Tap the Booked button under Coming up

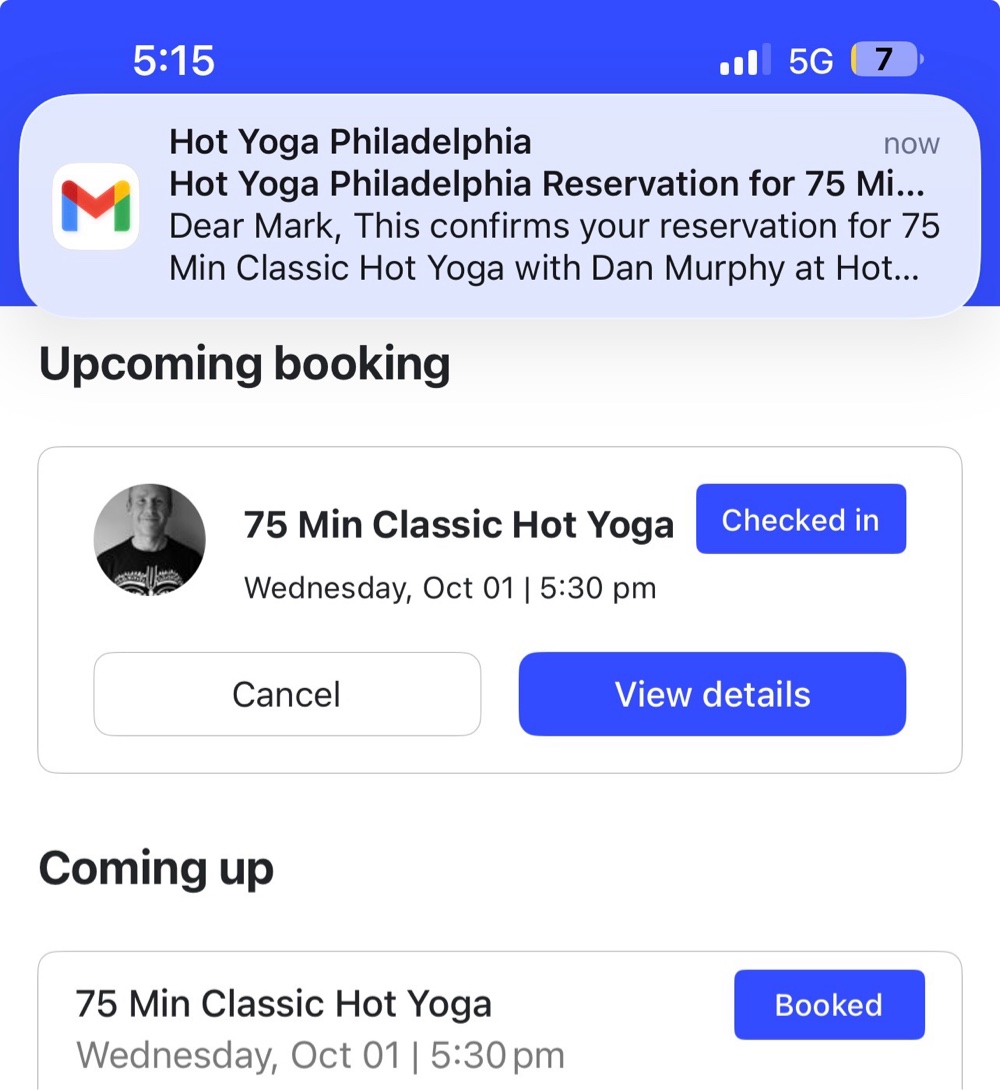point(829,1004)
